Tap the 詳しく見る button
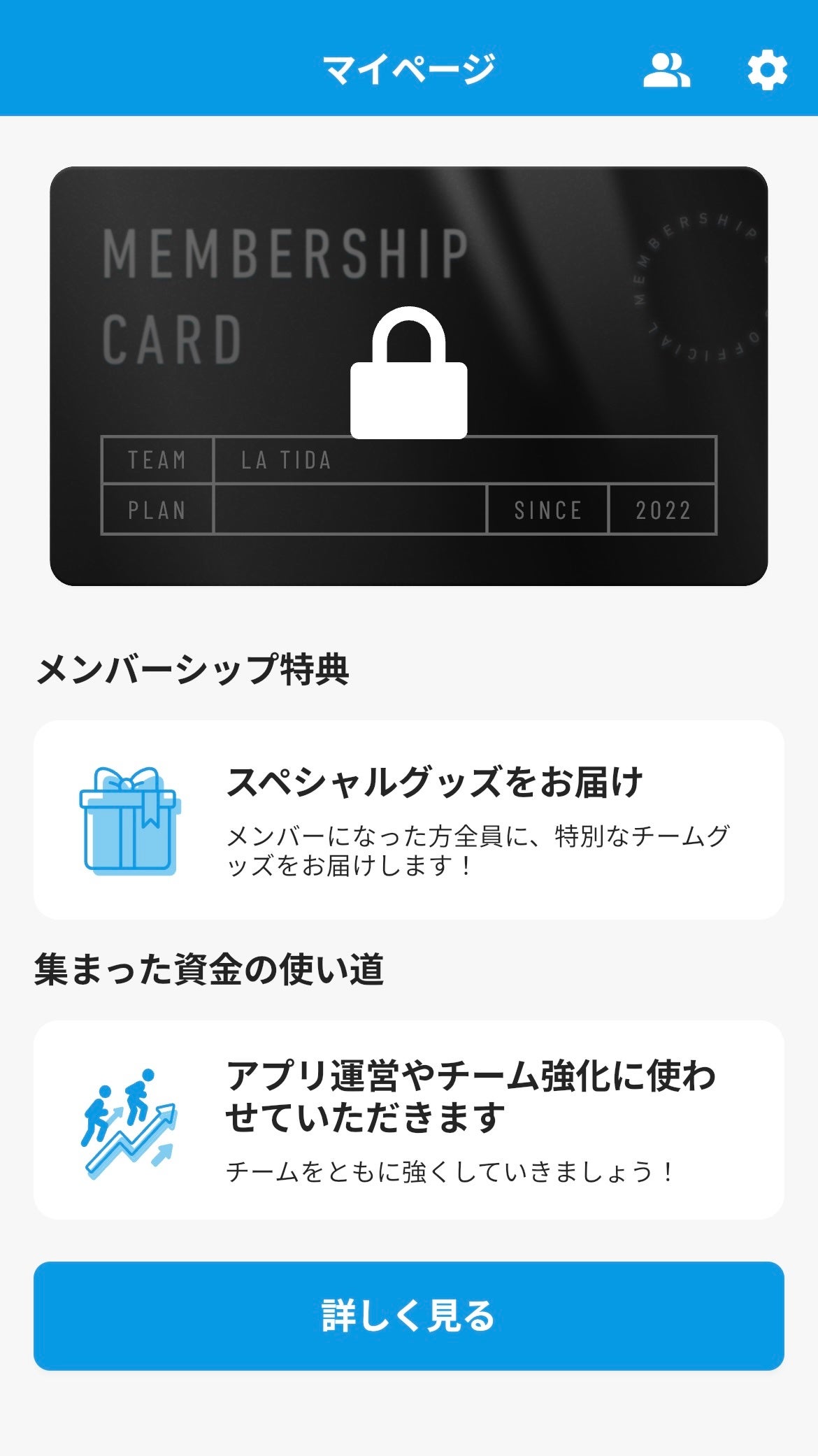This screenshot has height=1456, width=818. click(408, 1315)
